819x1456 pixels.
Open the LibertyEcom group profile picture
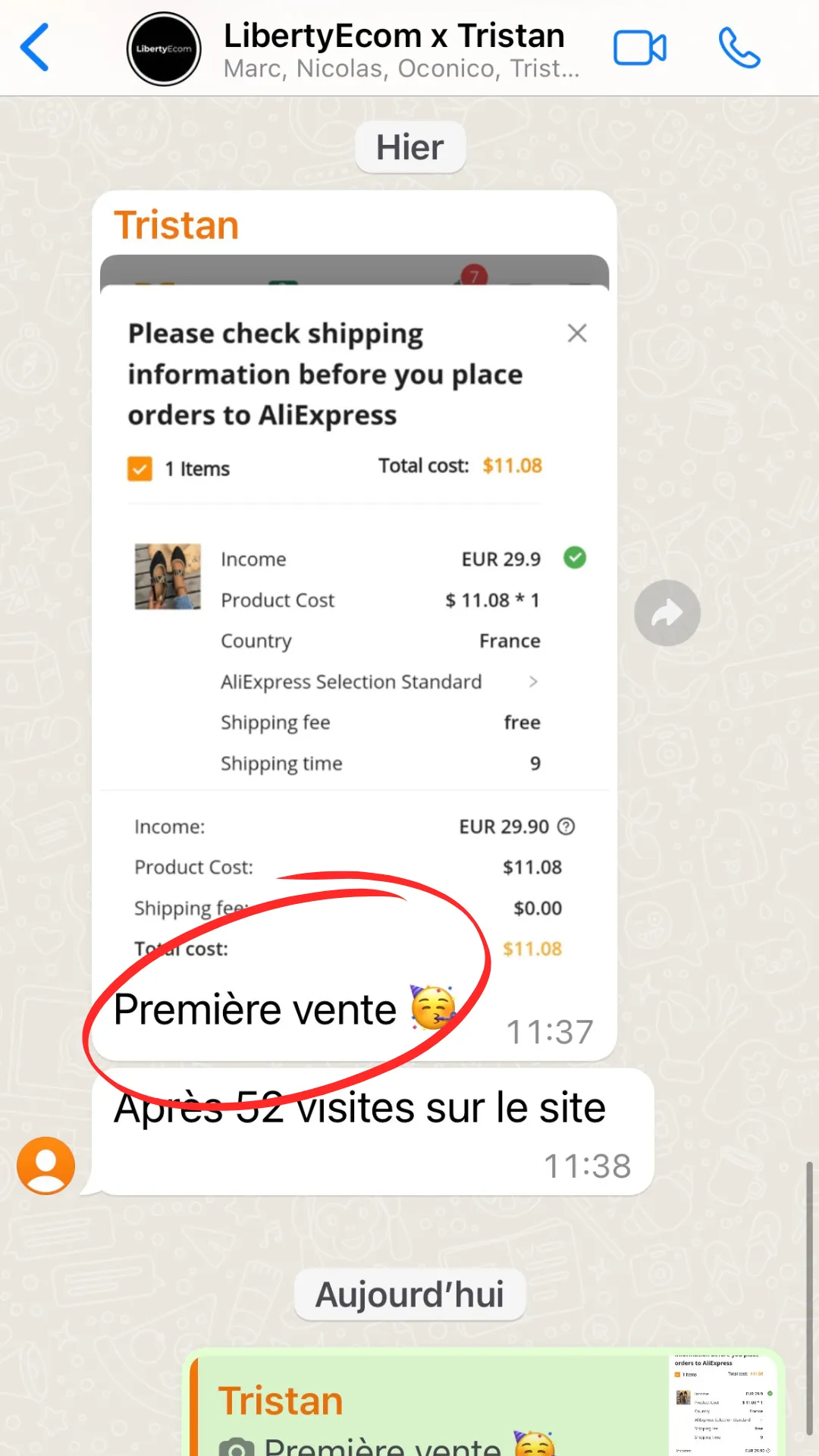[164, 49]
